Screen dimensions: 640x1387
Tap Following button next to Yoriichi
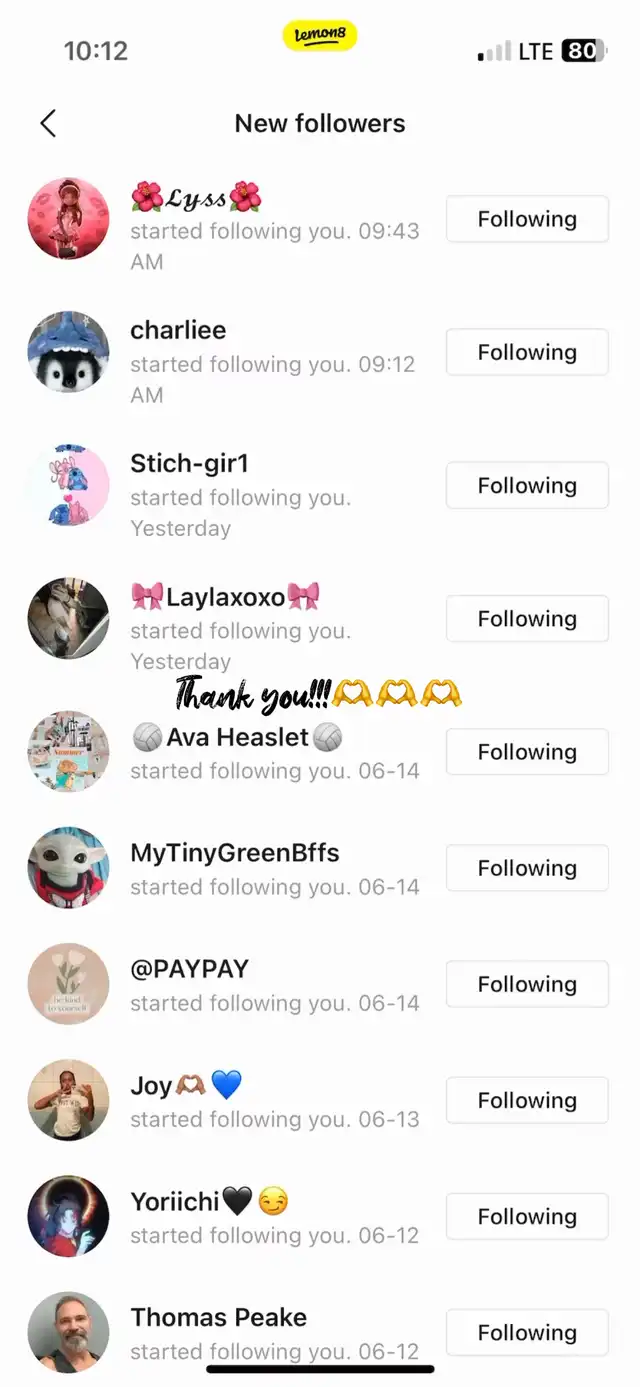pyautogui.click(x=527, y=1215)
